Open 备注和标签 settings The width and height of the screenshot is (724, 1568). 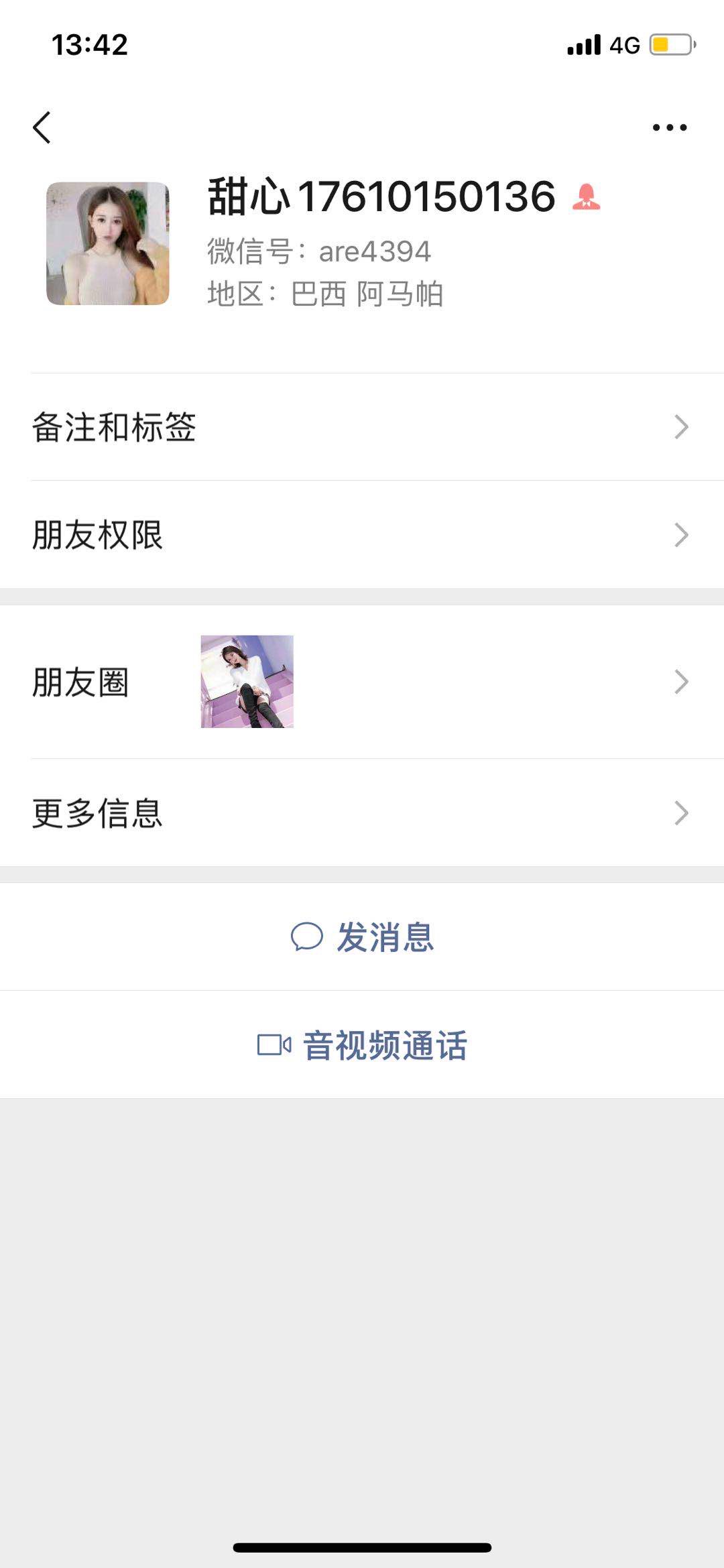362,427
